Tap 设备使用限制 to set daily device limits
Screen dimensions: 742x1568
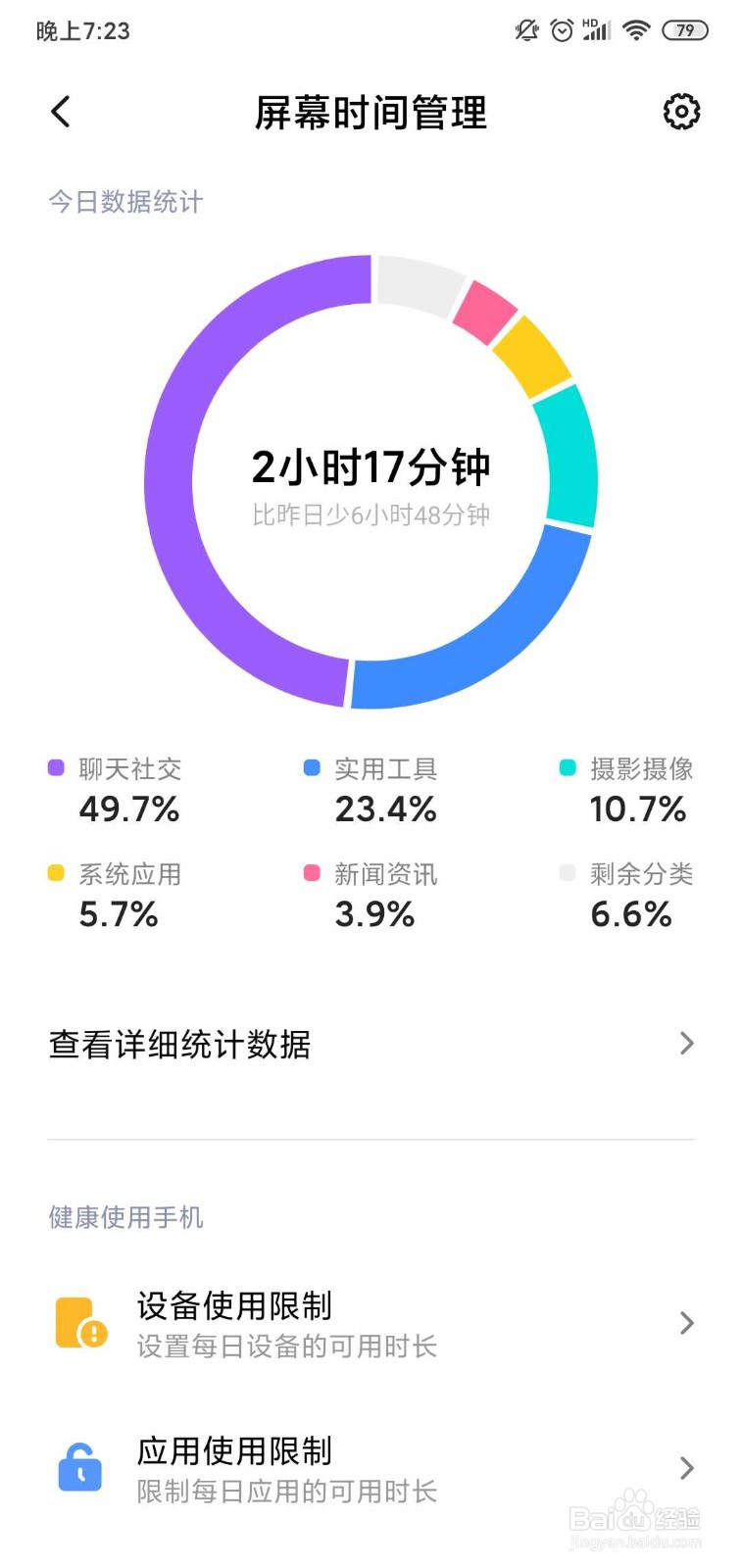[x=235, y=1306]
